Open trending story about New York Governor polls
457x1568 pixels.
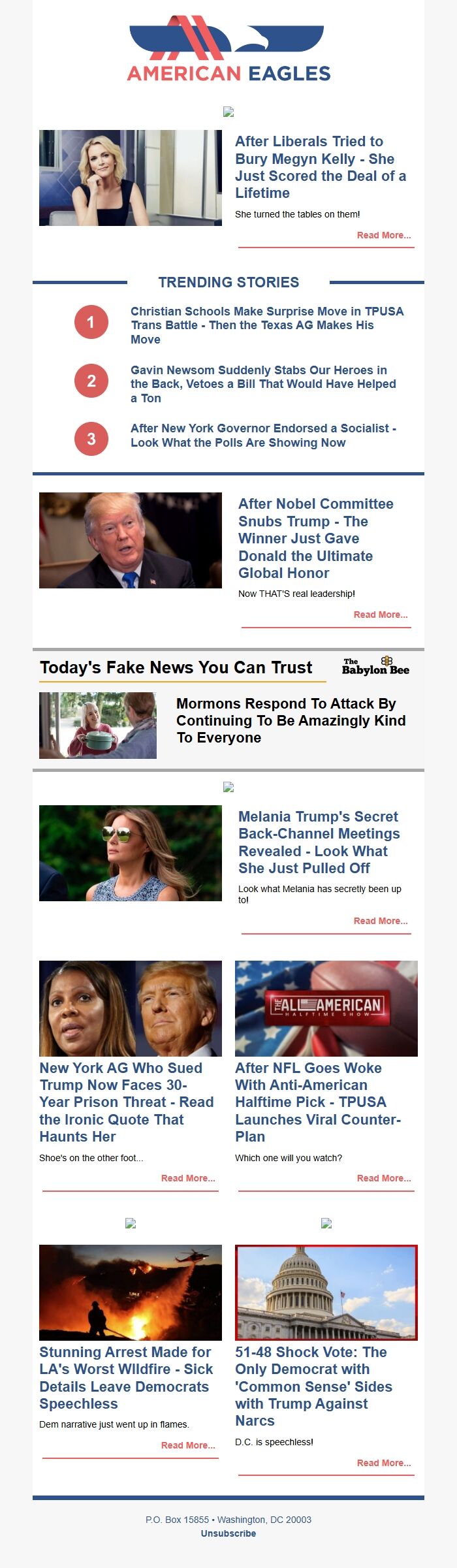(263, 436)
